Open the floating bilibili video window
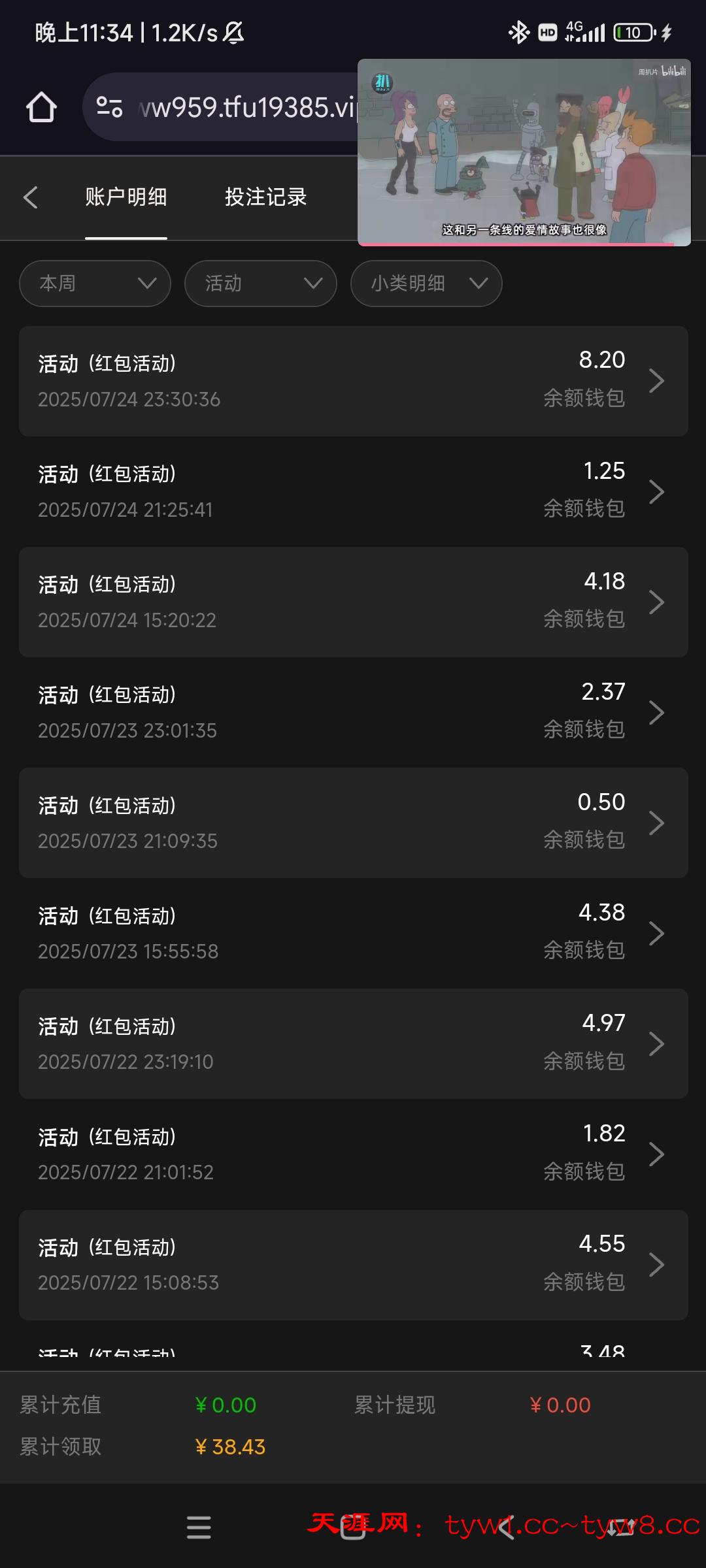This screenshot has height=1568, width=706. click(524, 152)
